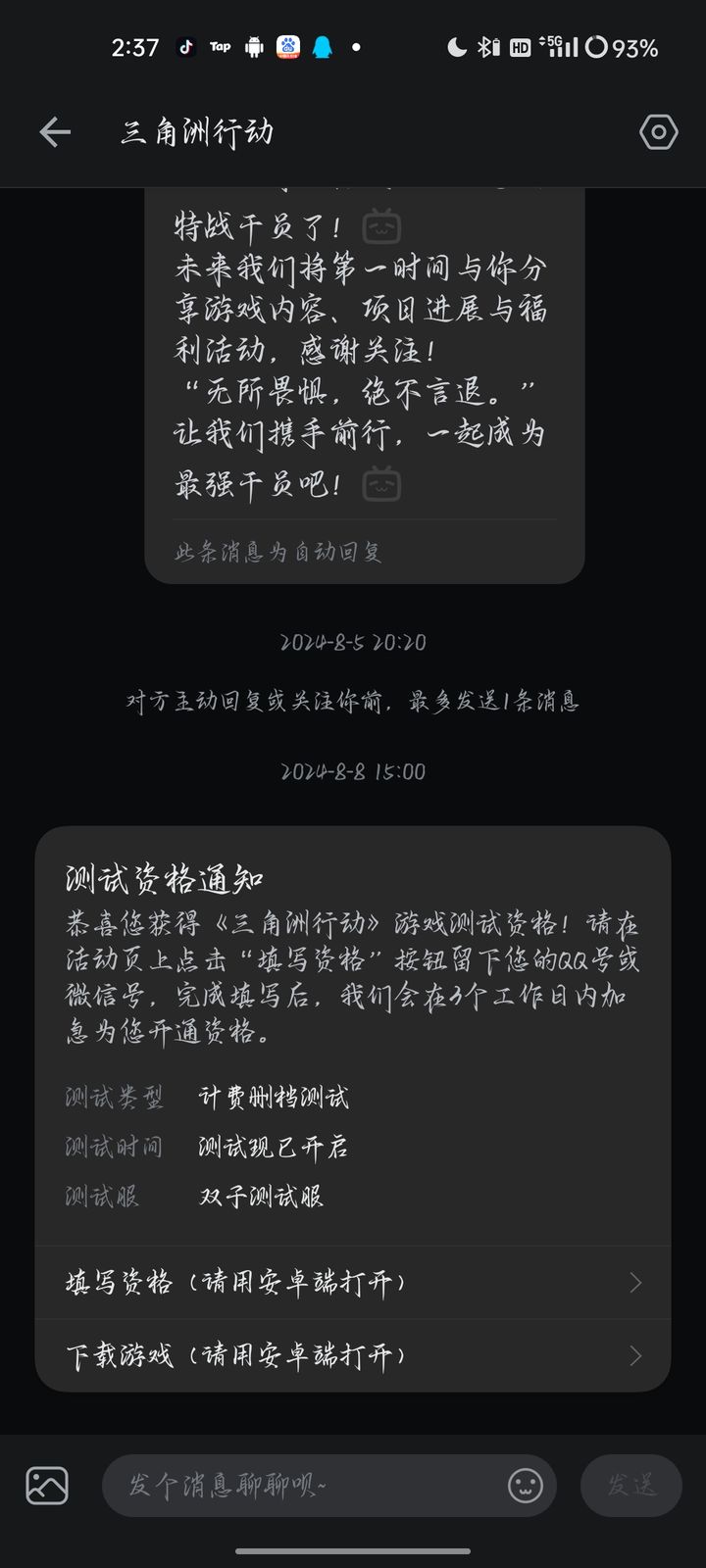Expand the chevron next to 下载游戏
Viewport: 706px width, 1568px height.
pyautogui.click(x=635, y=1355)
